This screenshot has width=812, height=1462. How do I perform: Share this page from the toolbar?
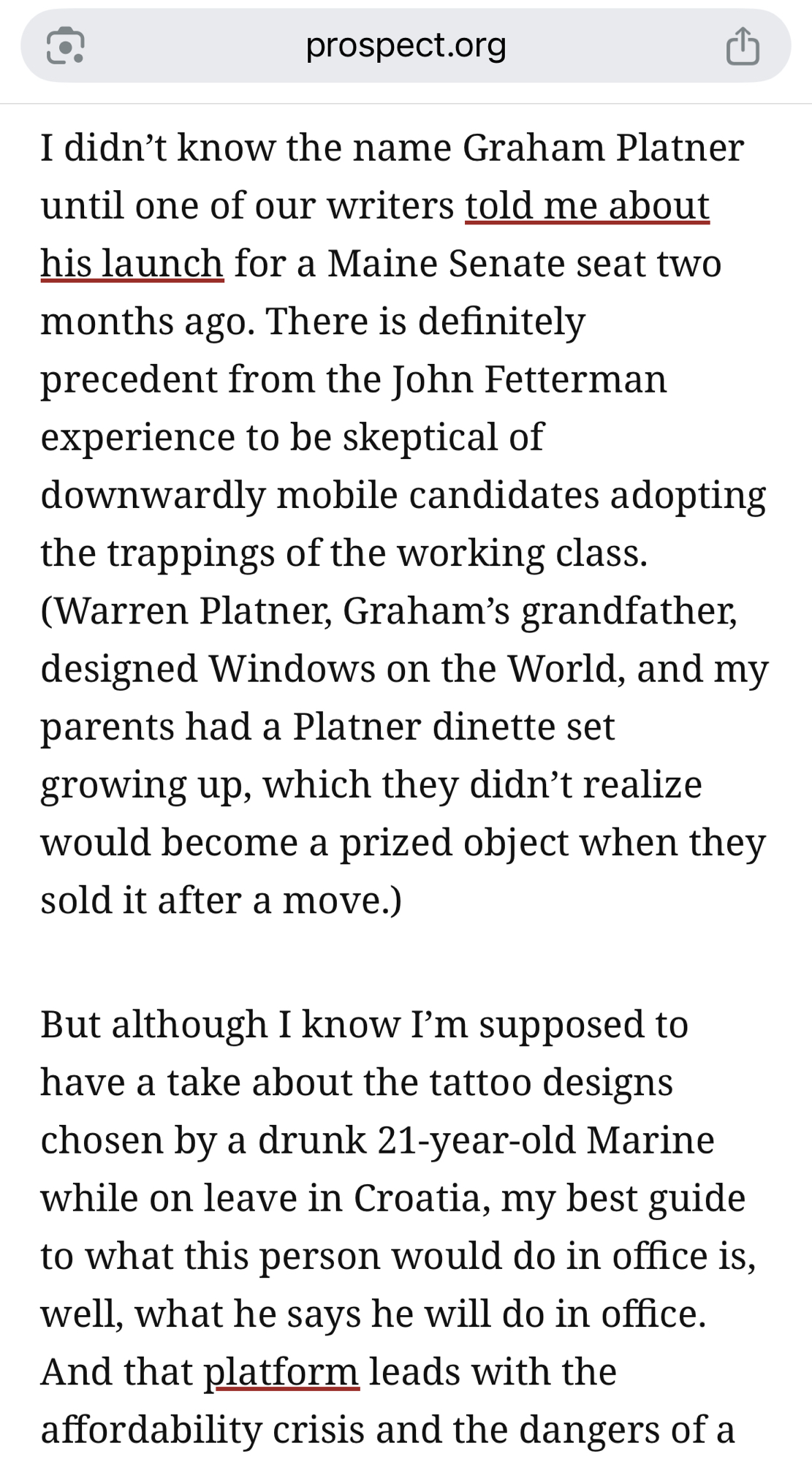[743, 46]
